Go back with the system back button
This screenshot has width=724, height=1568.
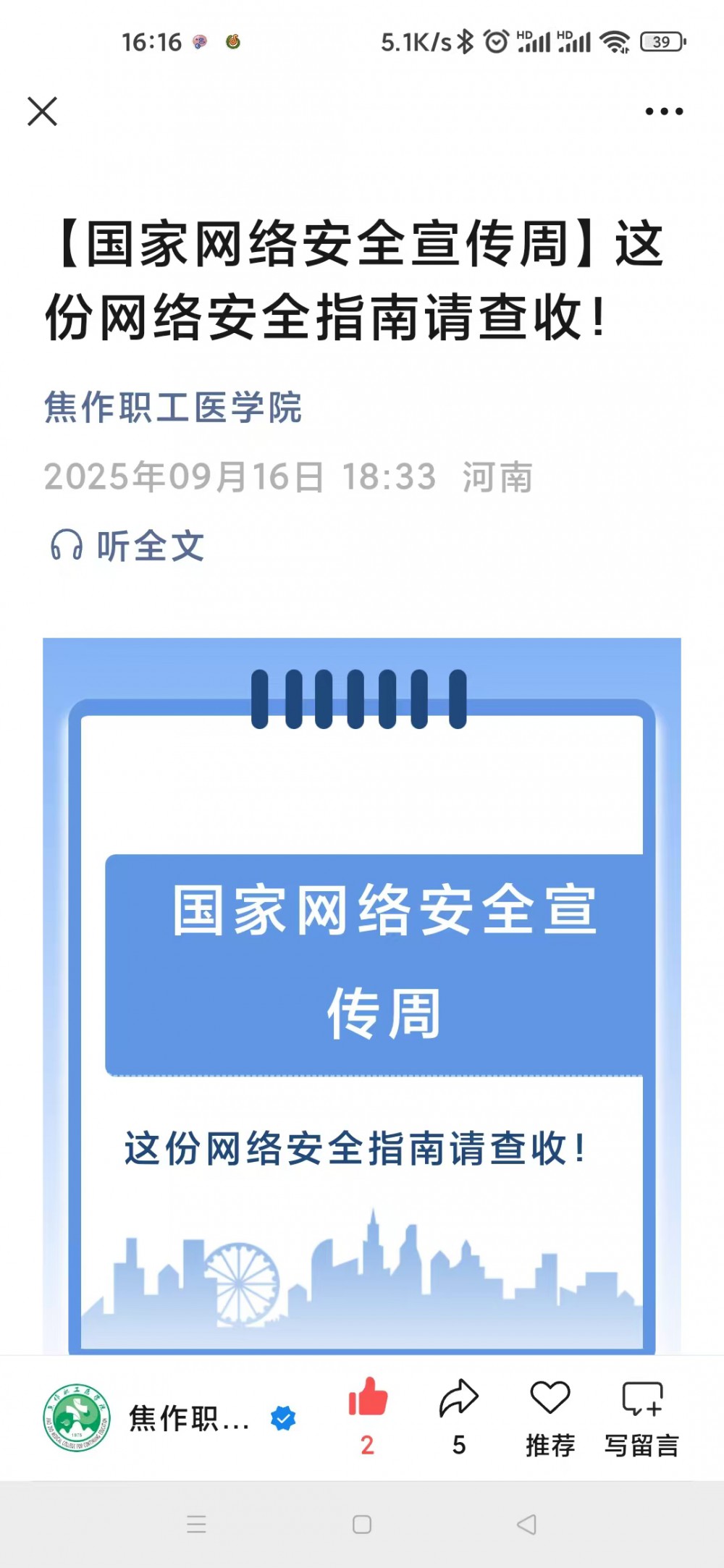pos(527,1525)
